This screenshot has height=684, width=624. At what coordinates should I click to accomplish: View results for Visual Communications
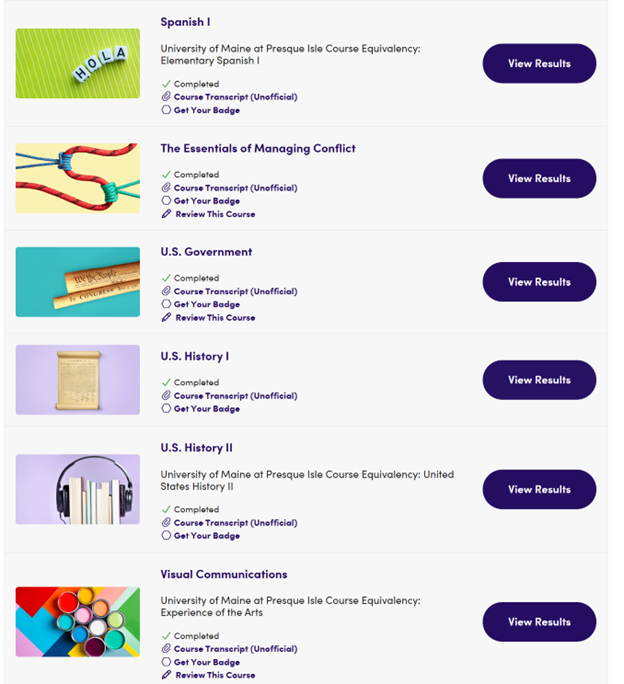point(539,622)
